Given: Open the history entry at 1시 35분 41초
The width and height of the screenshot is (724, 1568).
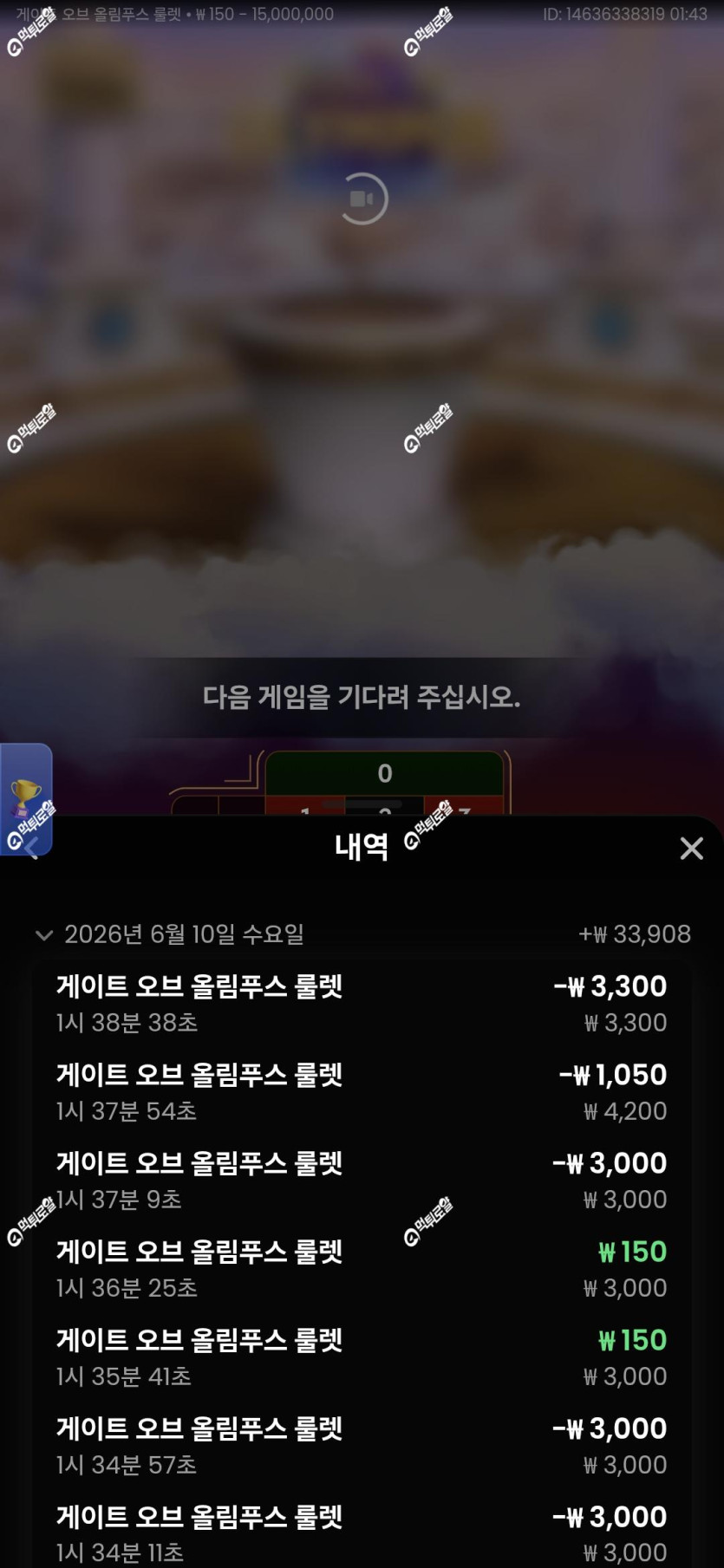Looking at the screenshot, I should click(x=362, y=1357).
